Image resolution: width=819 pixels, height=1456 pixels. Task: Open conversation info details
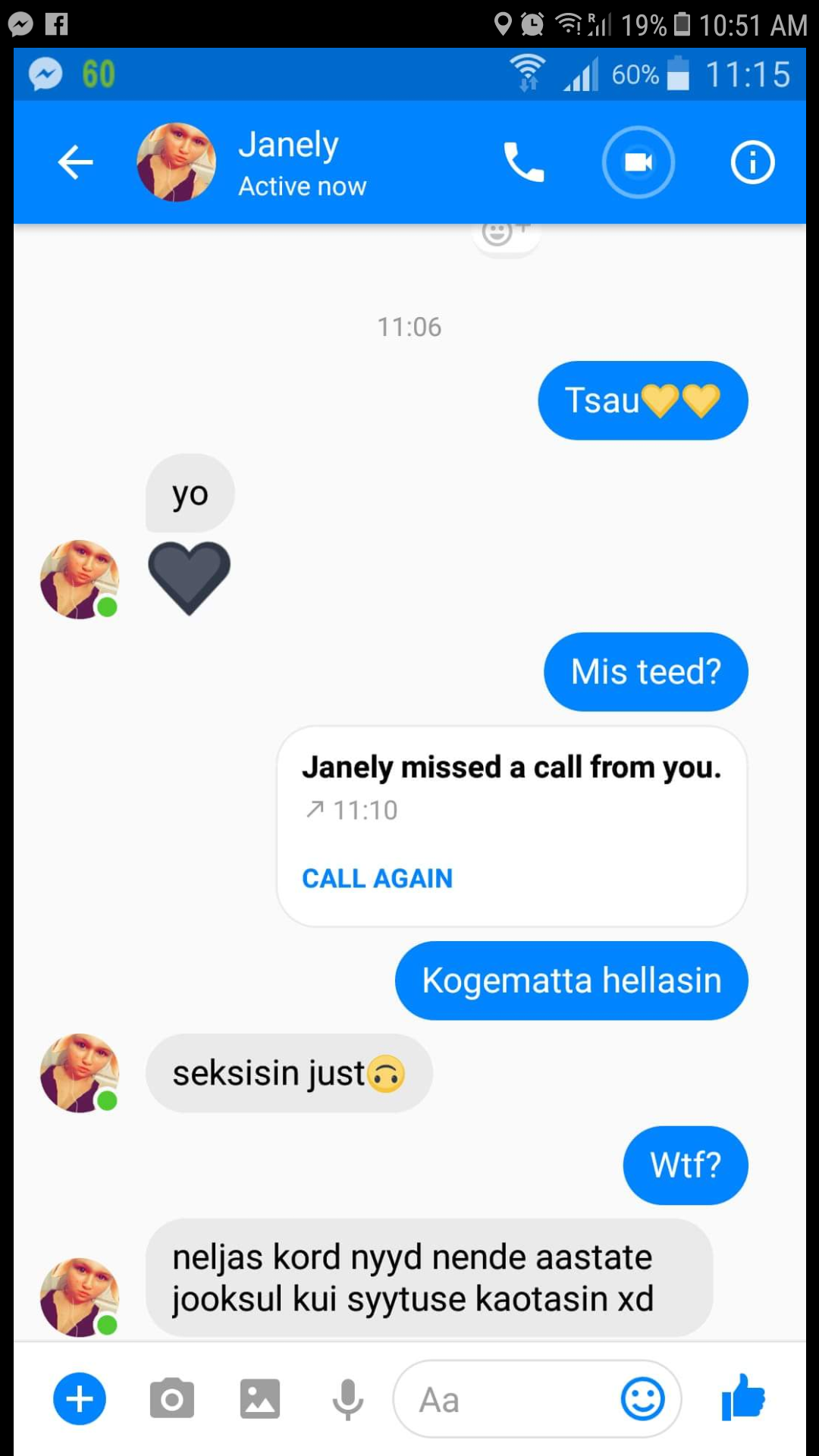(752, 162)
